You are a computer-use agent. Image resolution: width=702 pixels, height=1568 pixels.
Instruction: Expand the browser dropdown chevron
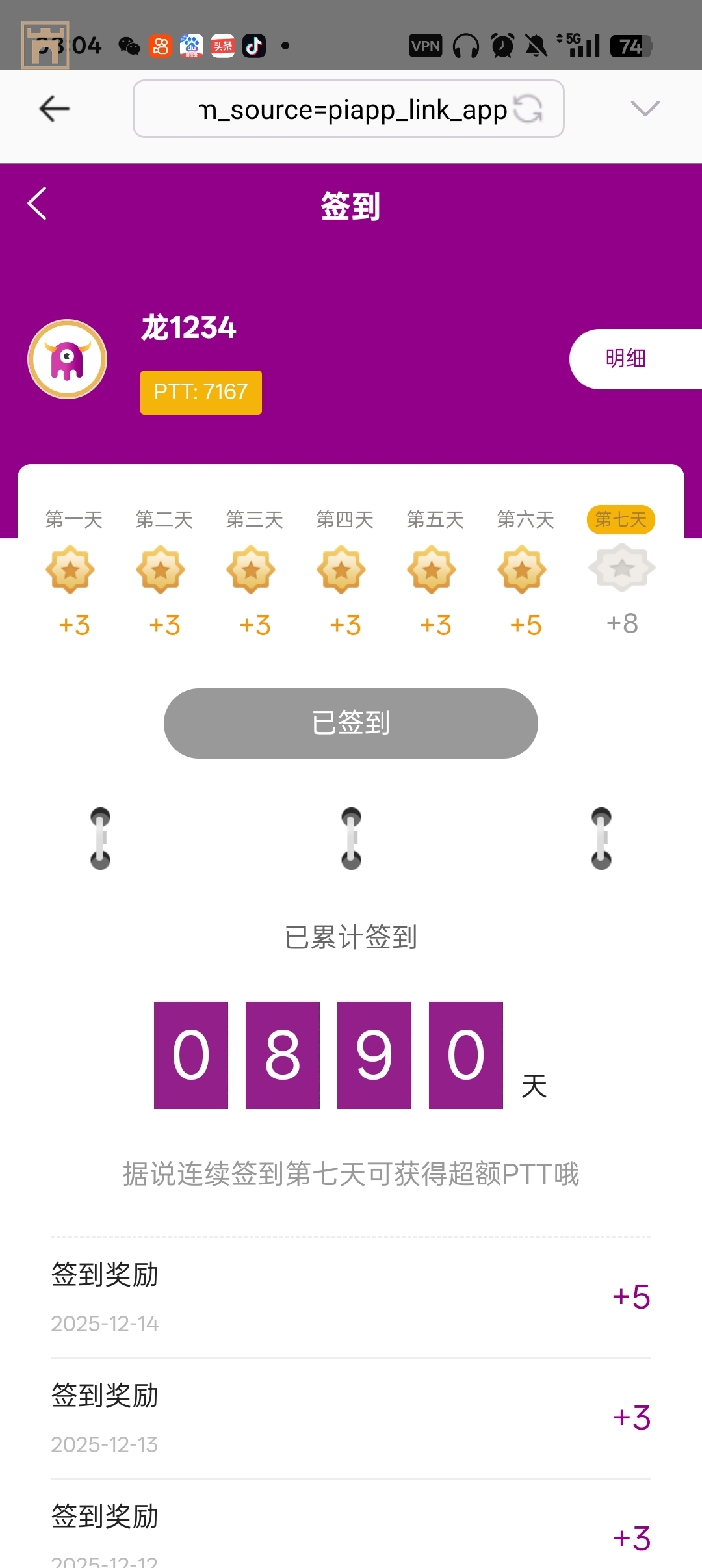click(x=645, y=109)
